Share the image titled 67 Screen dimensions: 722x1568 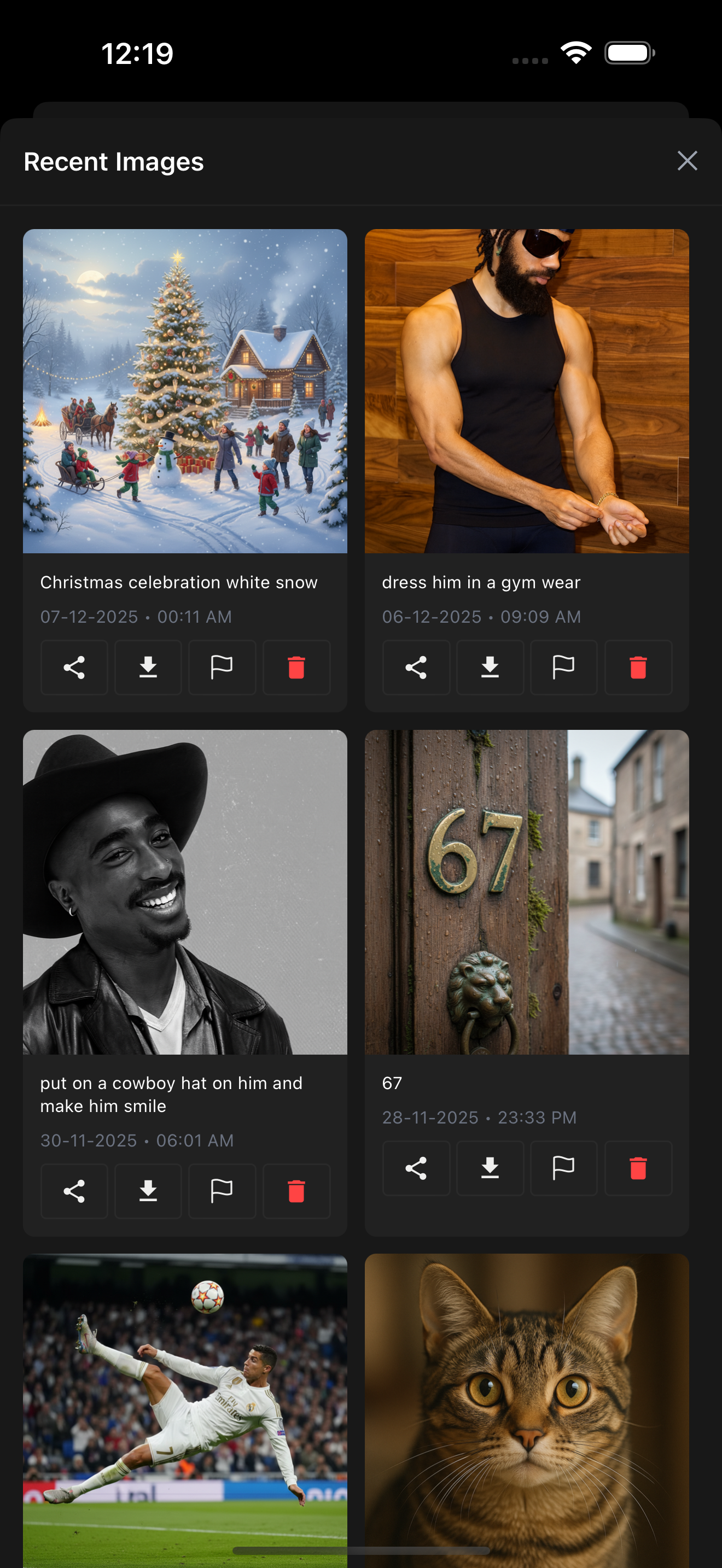pyautogui.click(x=416, y=1168)
